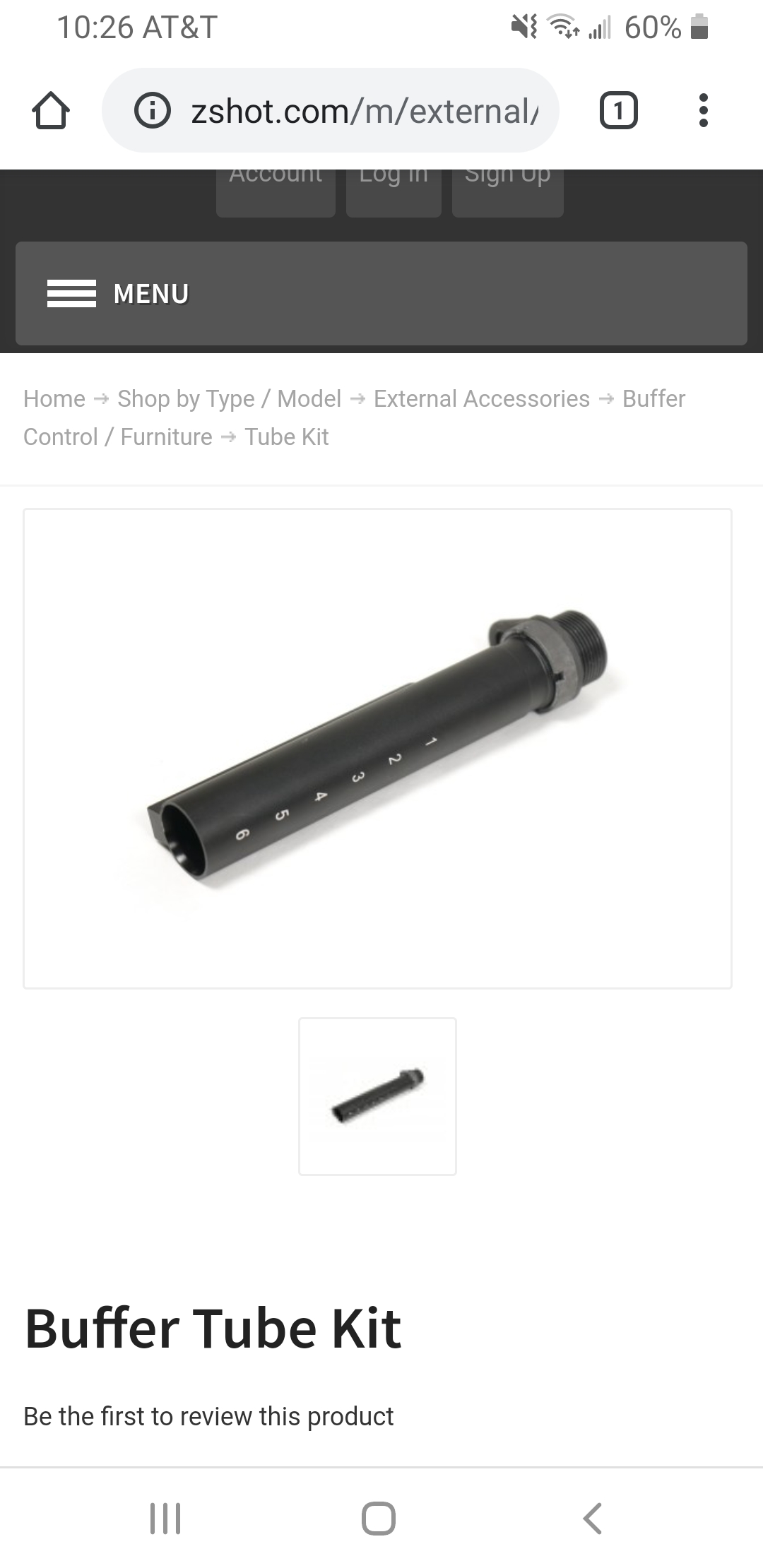Open Shop by Type / Model breadcrumb

click(x=230, y=398)
